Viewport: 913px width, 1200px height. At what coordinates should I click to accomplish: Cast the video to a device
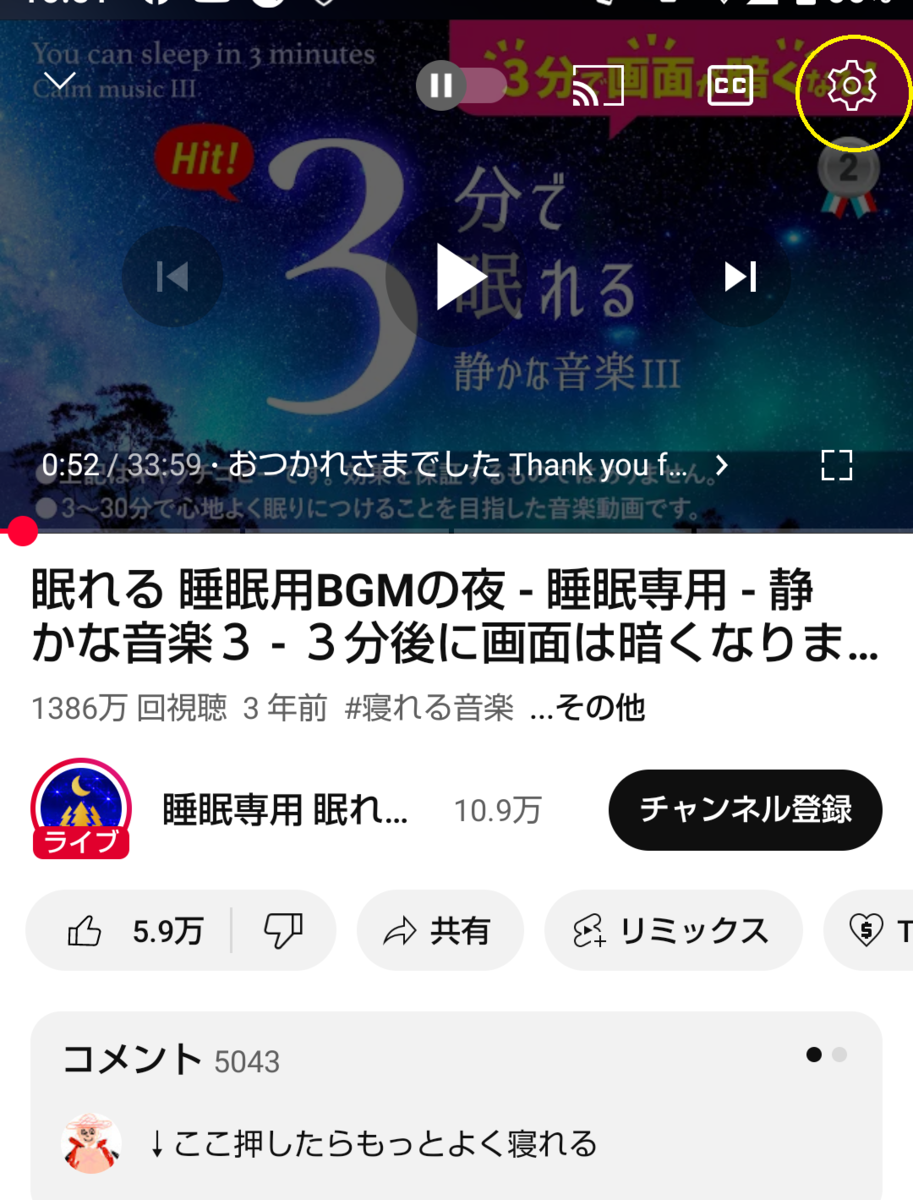[598, 87]
